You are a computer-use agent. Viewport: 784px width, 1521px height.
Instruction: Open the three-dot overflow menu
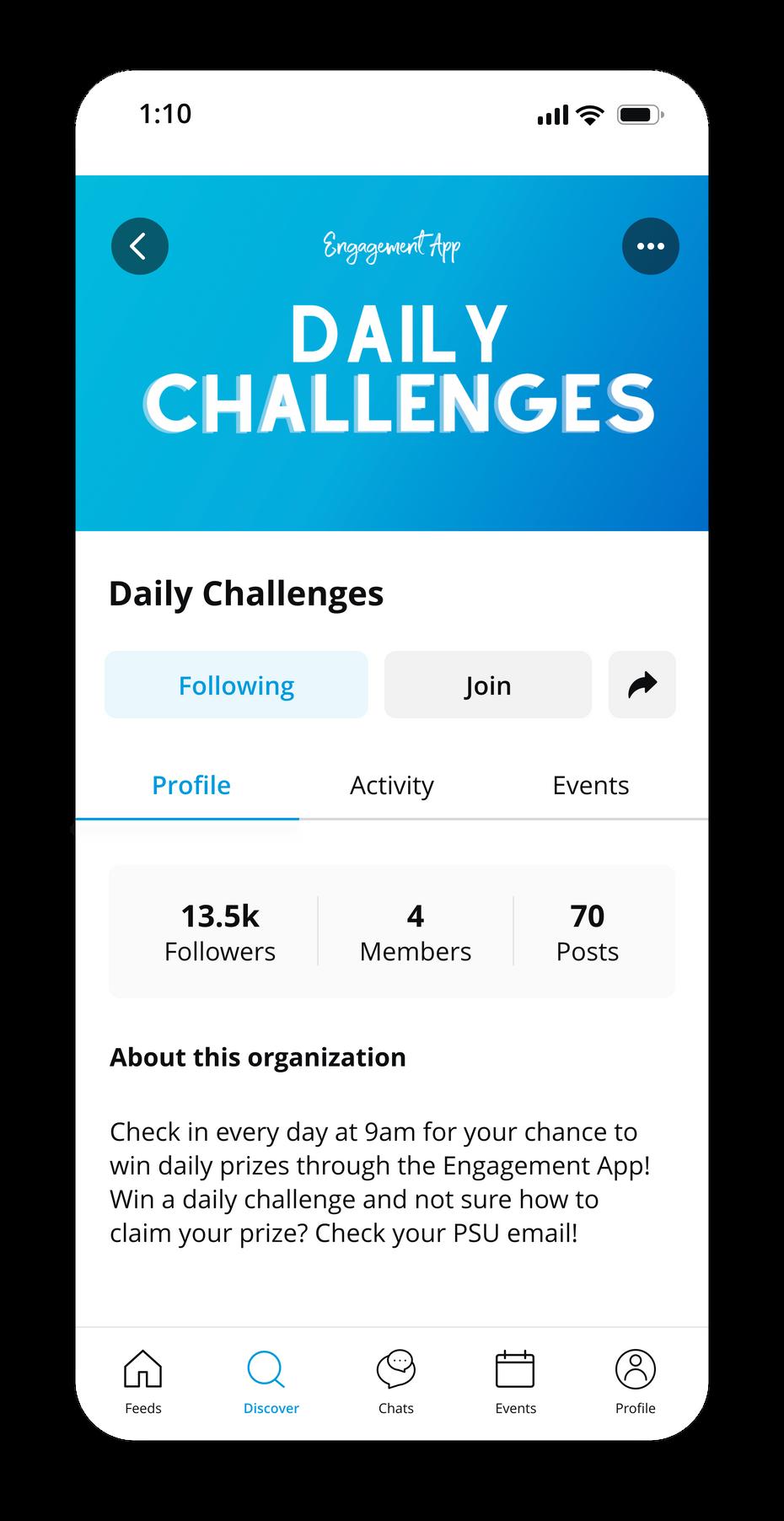click(650, 246)
